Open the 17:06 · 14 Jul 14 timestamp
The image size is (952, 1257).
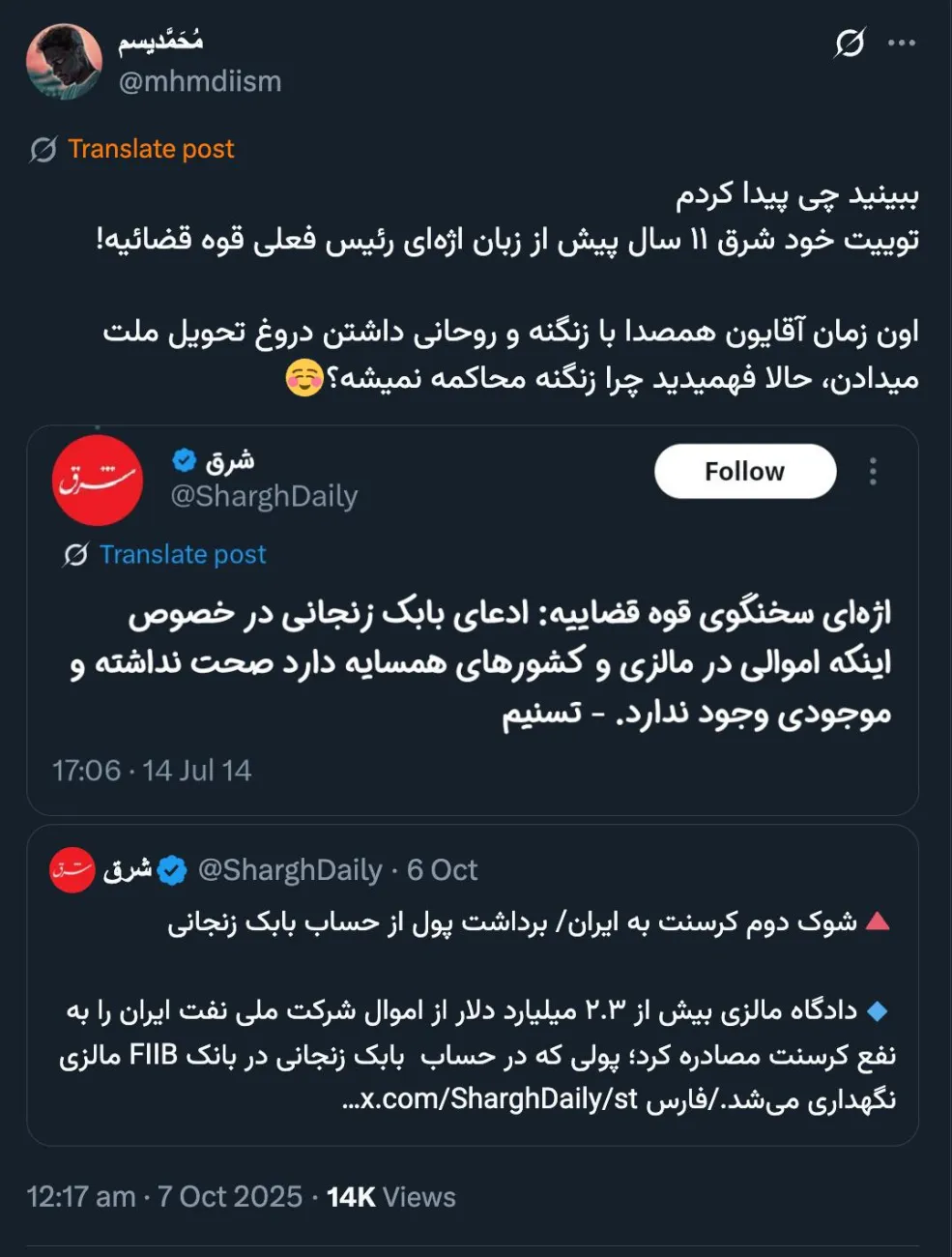pos(150,771)
